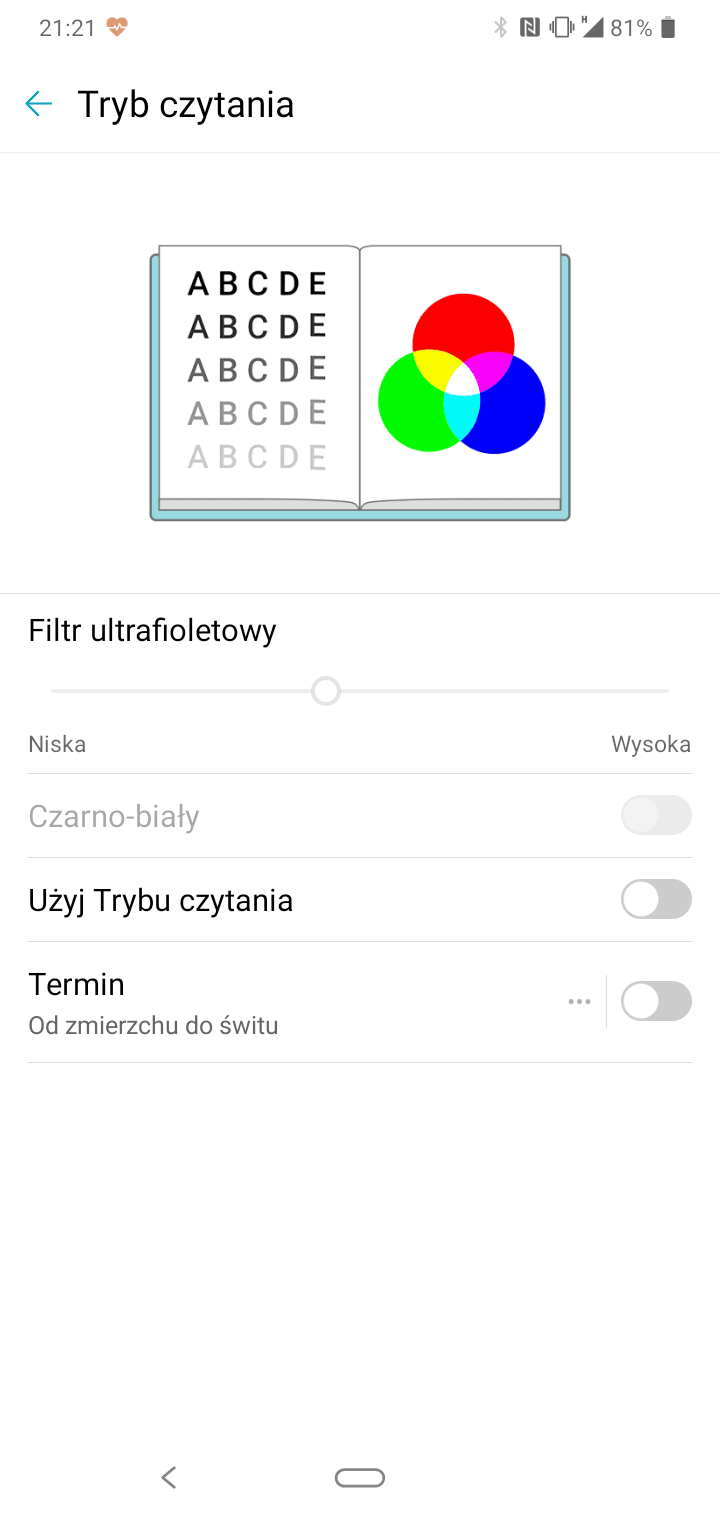Go back from Tryb czytania
The image size is (720, 1520).
39,104
